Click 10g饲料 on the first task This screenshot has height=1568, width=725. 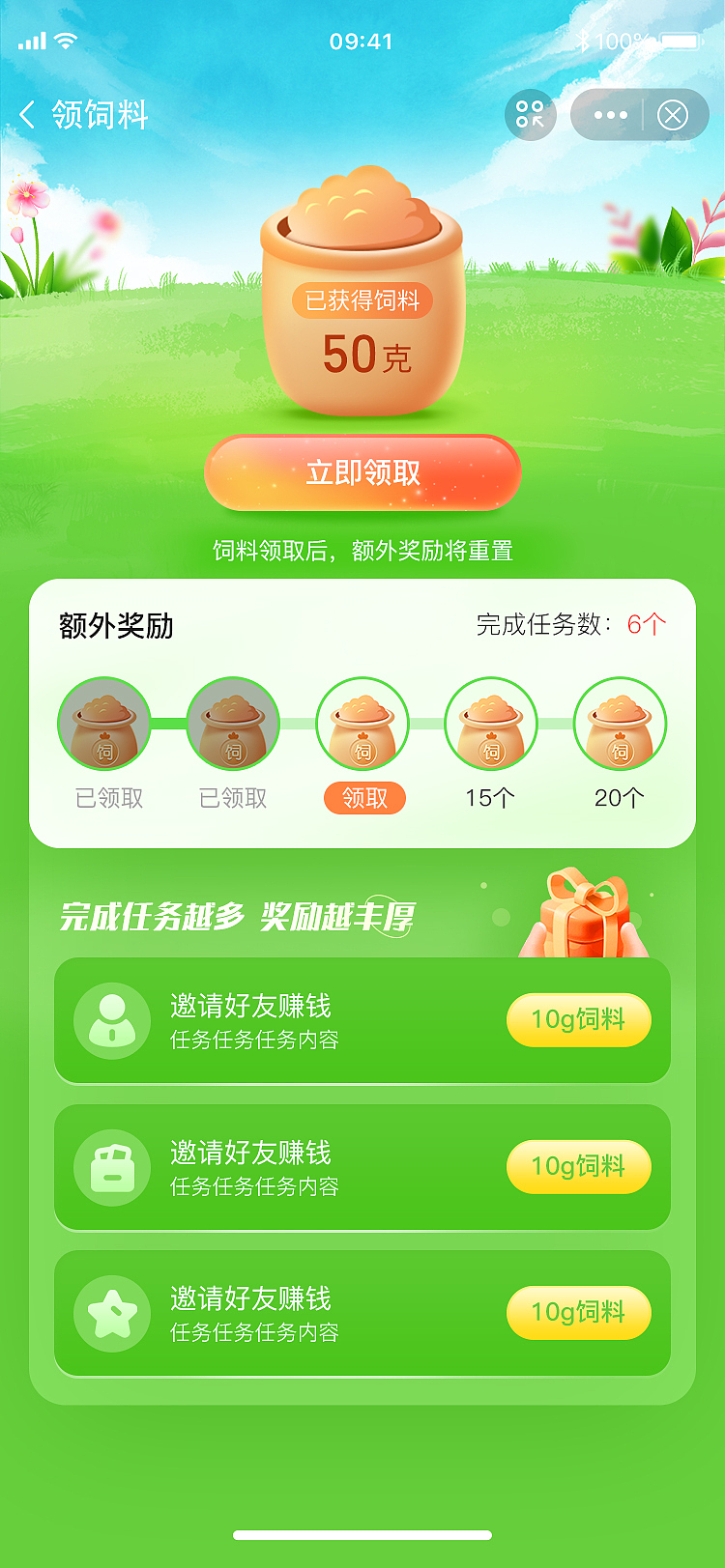(x=578, y=1019)
